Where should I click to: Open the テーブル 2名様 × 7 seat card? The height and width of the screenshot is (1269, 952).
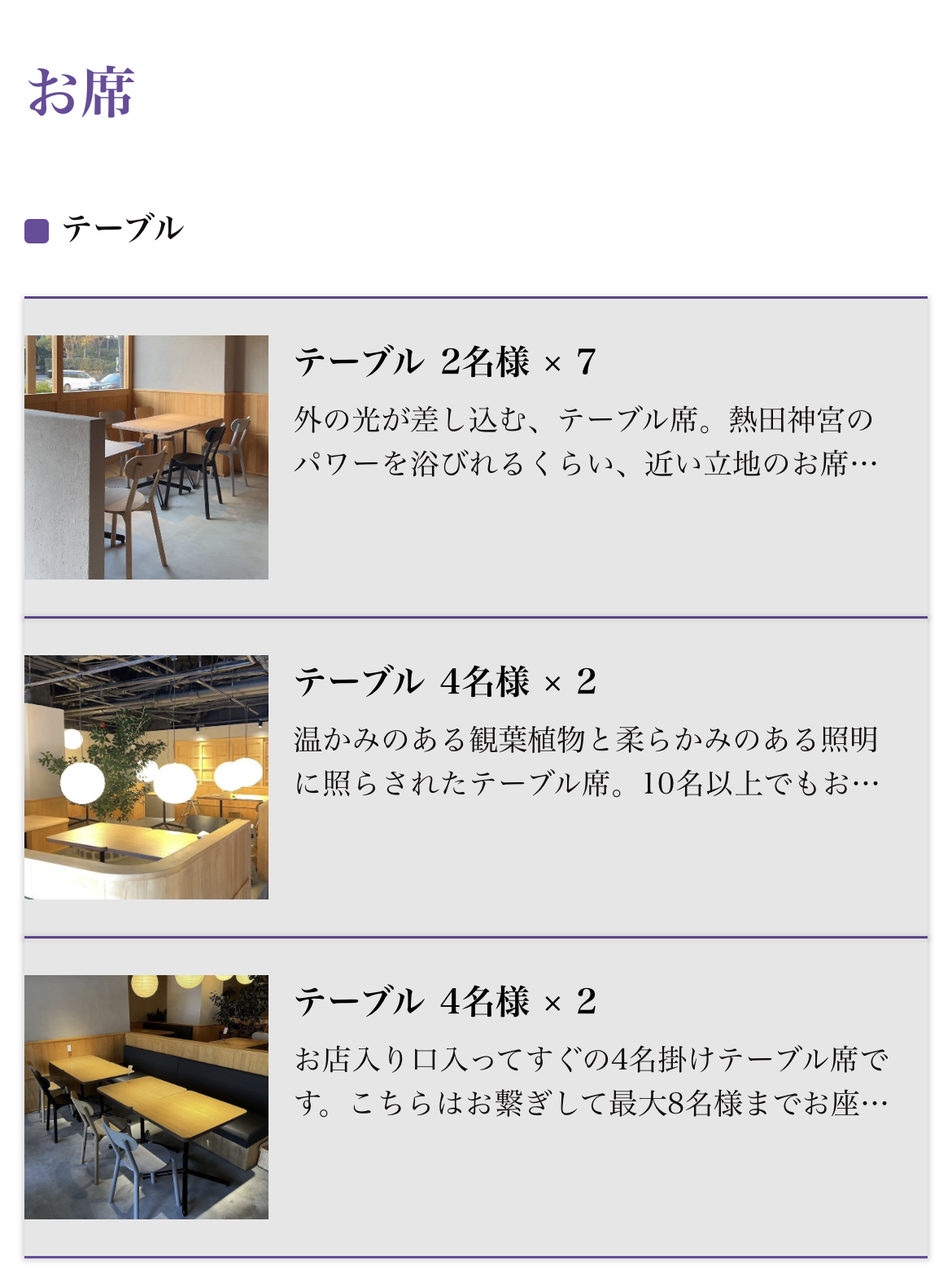[476, 457]
